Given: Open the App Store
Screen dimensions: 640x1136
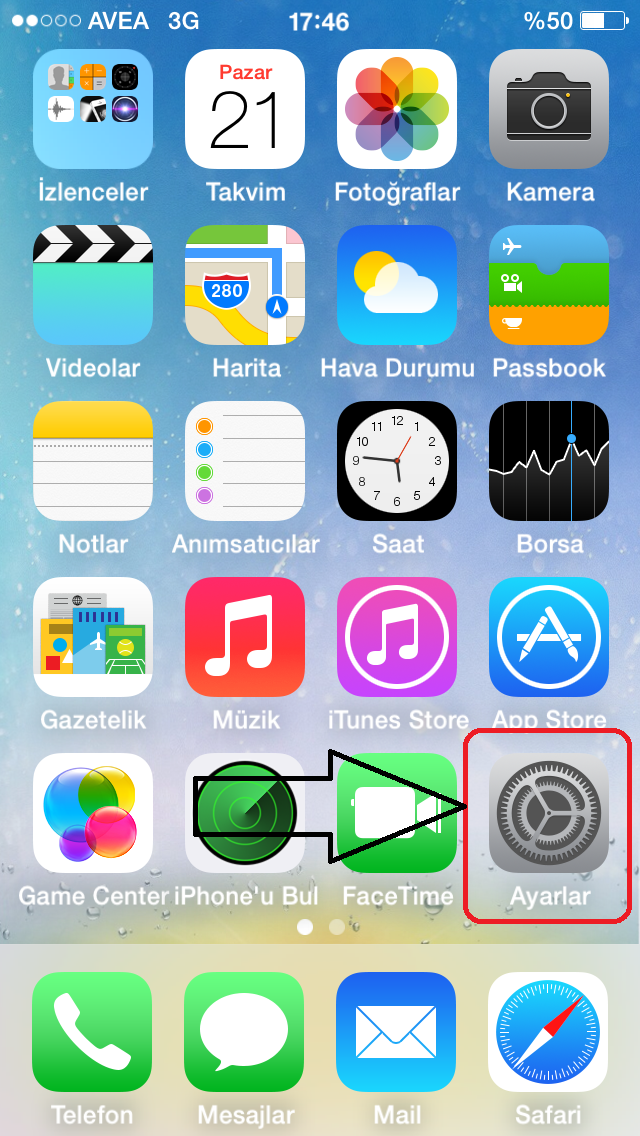Looking at the screenshot, I should 549,637.
